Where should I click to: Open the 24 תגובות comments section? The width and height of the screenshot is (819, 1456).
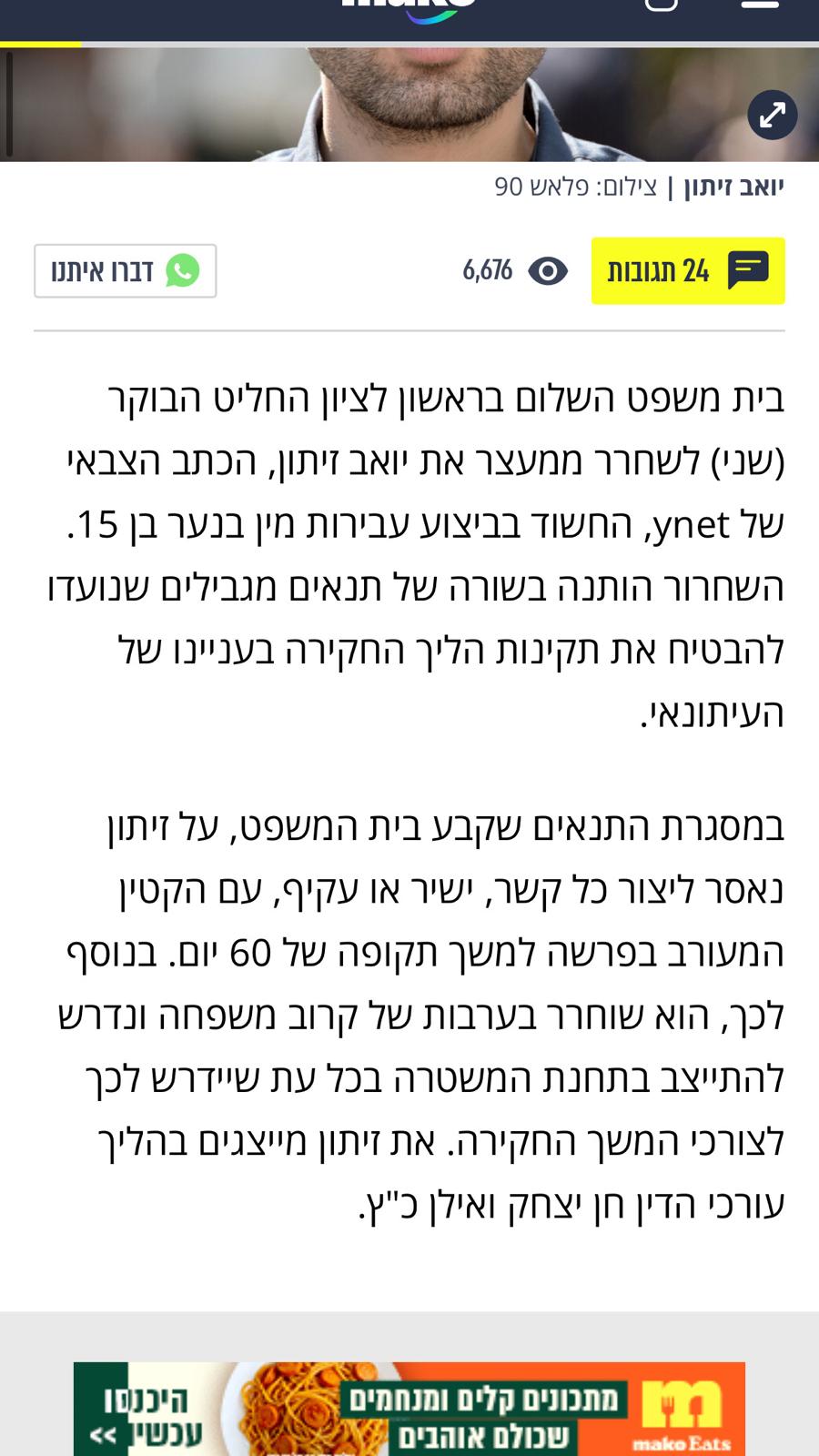coord(688,271)
